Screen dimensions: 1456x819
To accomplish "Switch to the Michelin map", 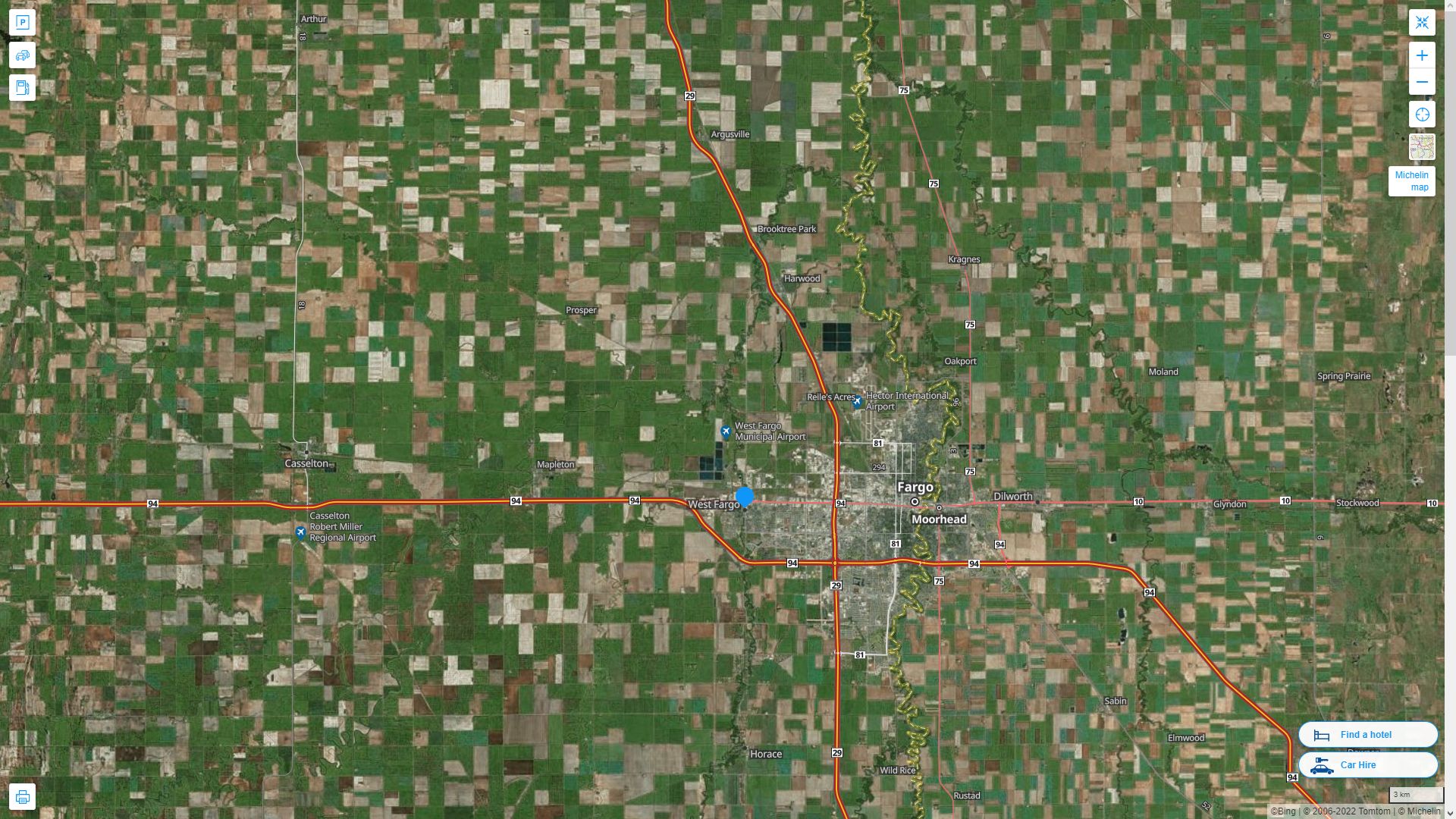I will coord(1411,181).
